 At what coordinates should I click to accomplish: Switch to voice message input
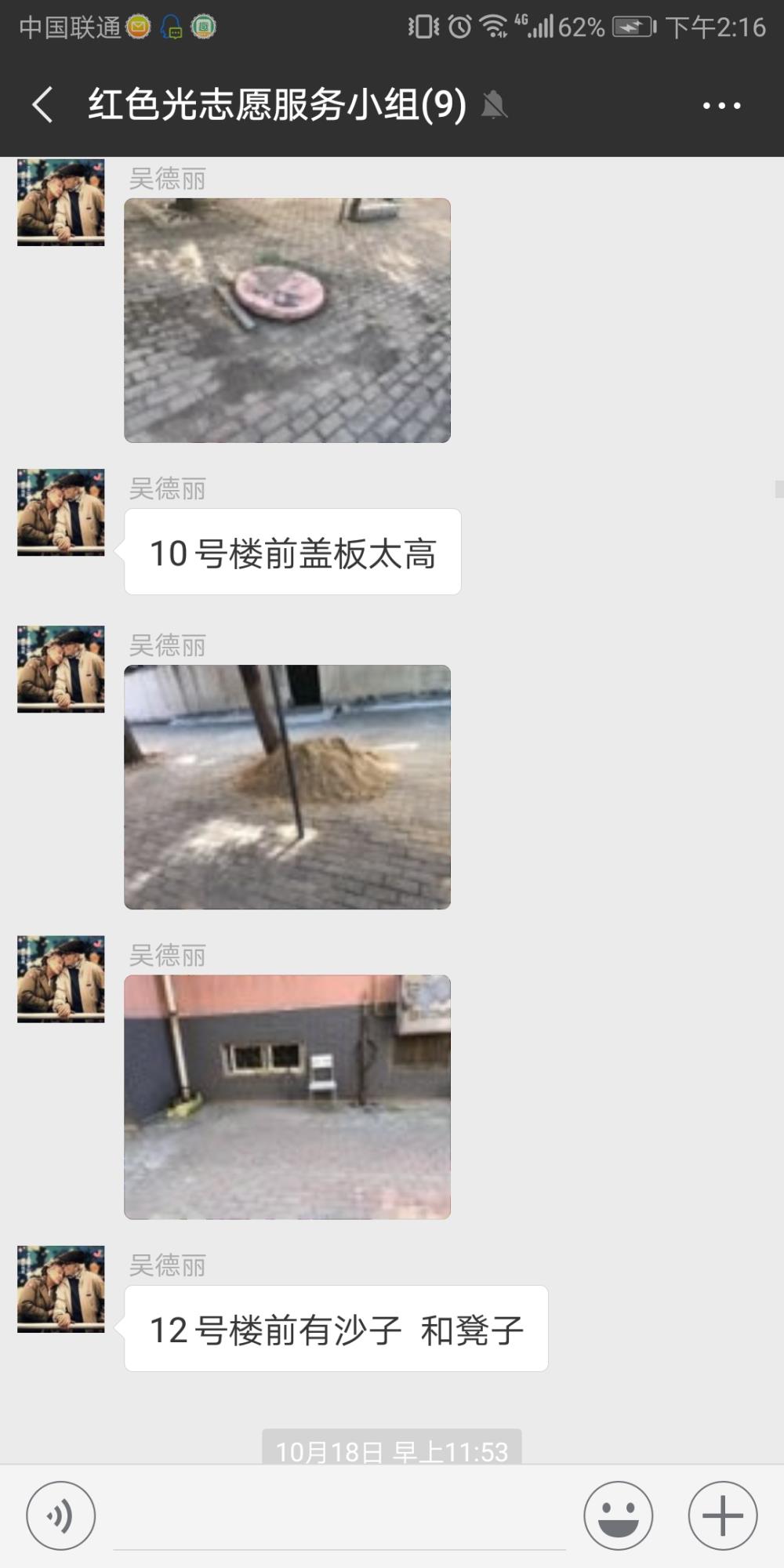coord(61,1515)
